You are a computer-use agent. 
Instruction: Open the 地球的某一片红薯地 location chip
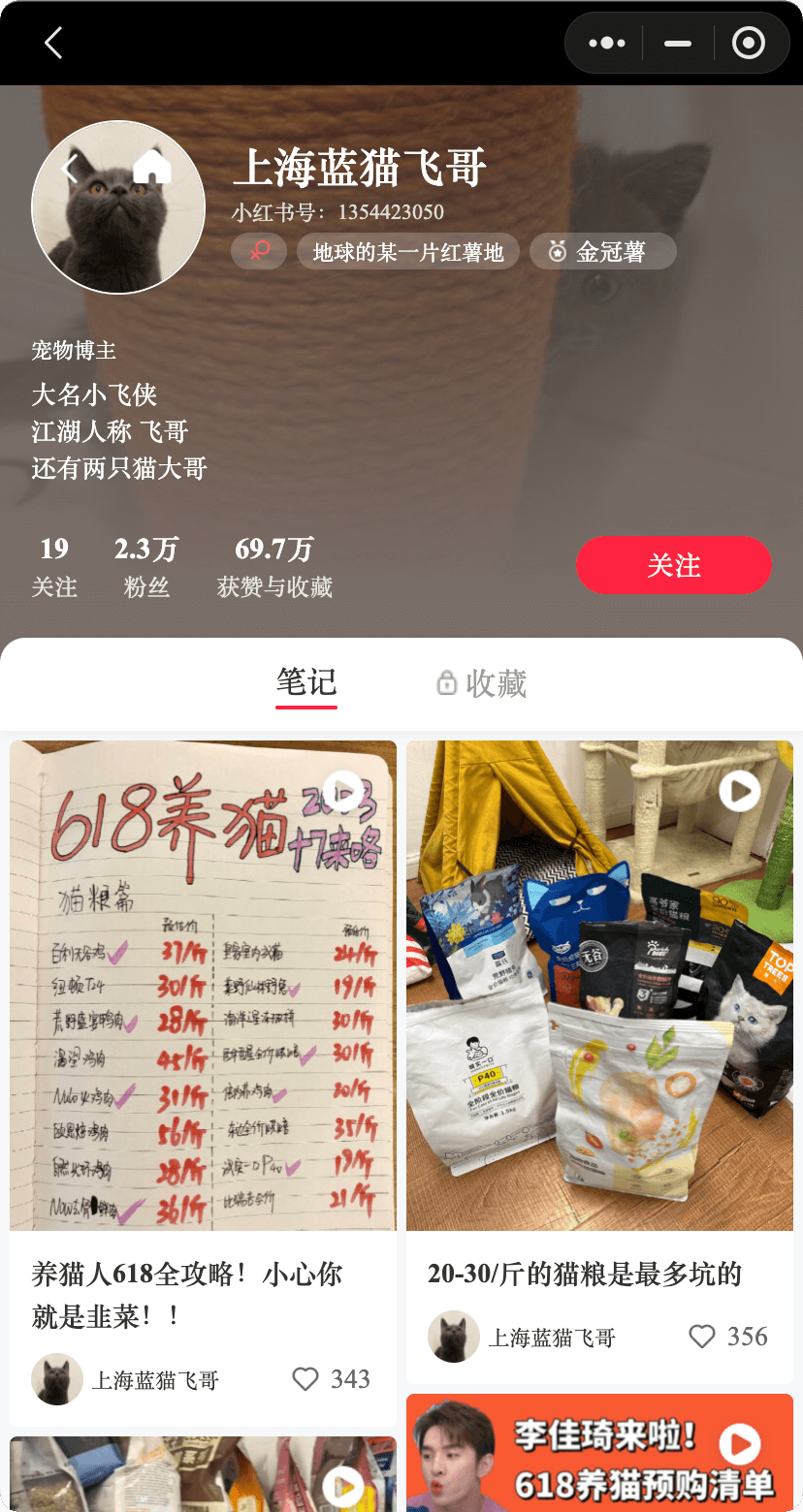point(408,252)
